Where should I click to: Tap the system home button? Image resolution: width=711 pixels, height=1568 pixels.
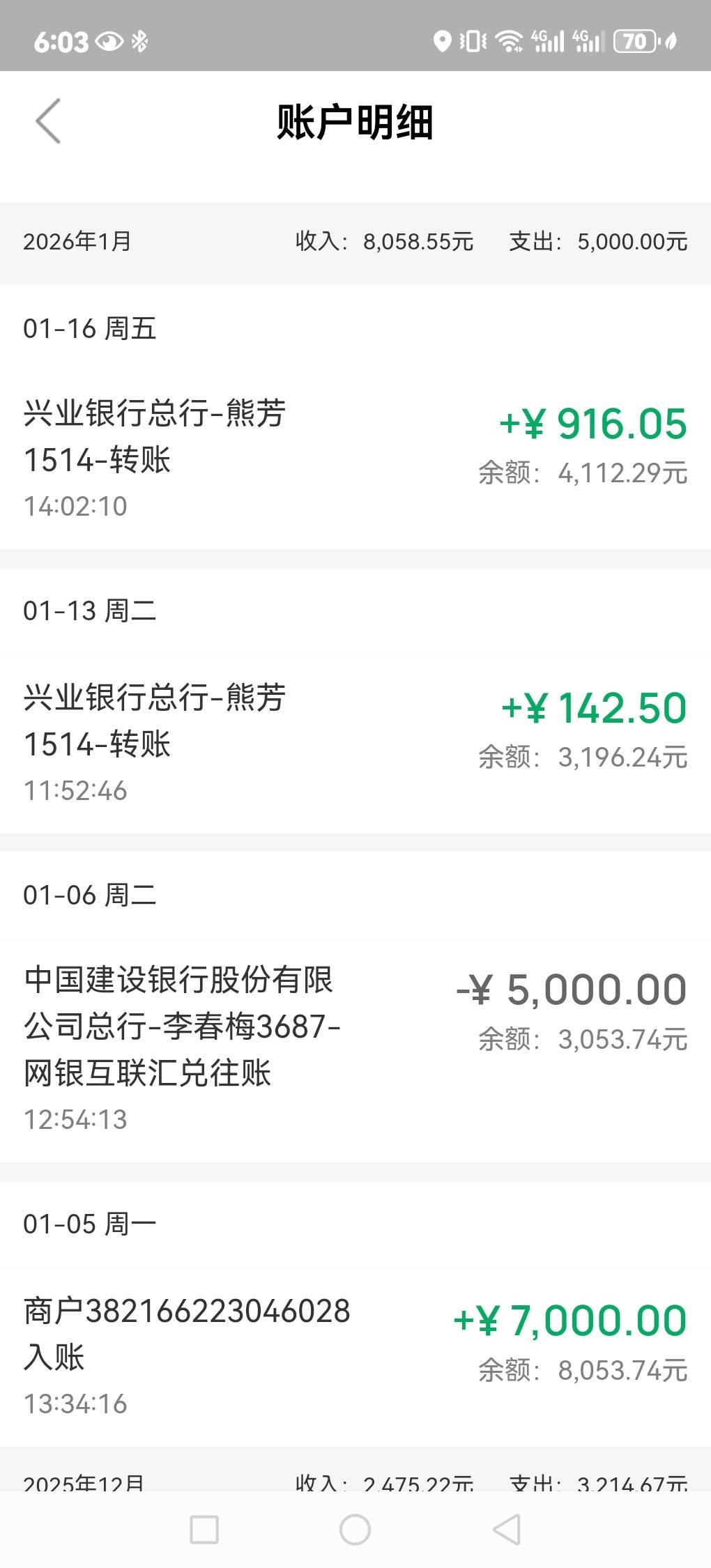click(x=355, y=1530)
